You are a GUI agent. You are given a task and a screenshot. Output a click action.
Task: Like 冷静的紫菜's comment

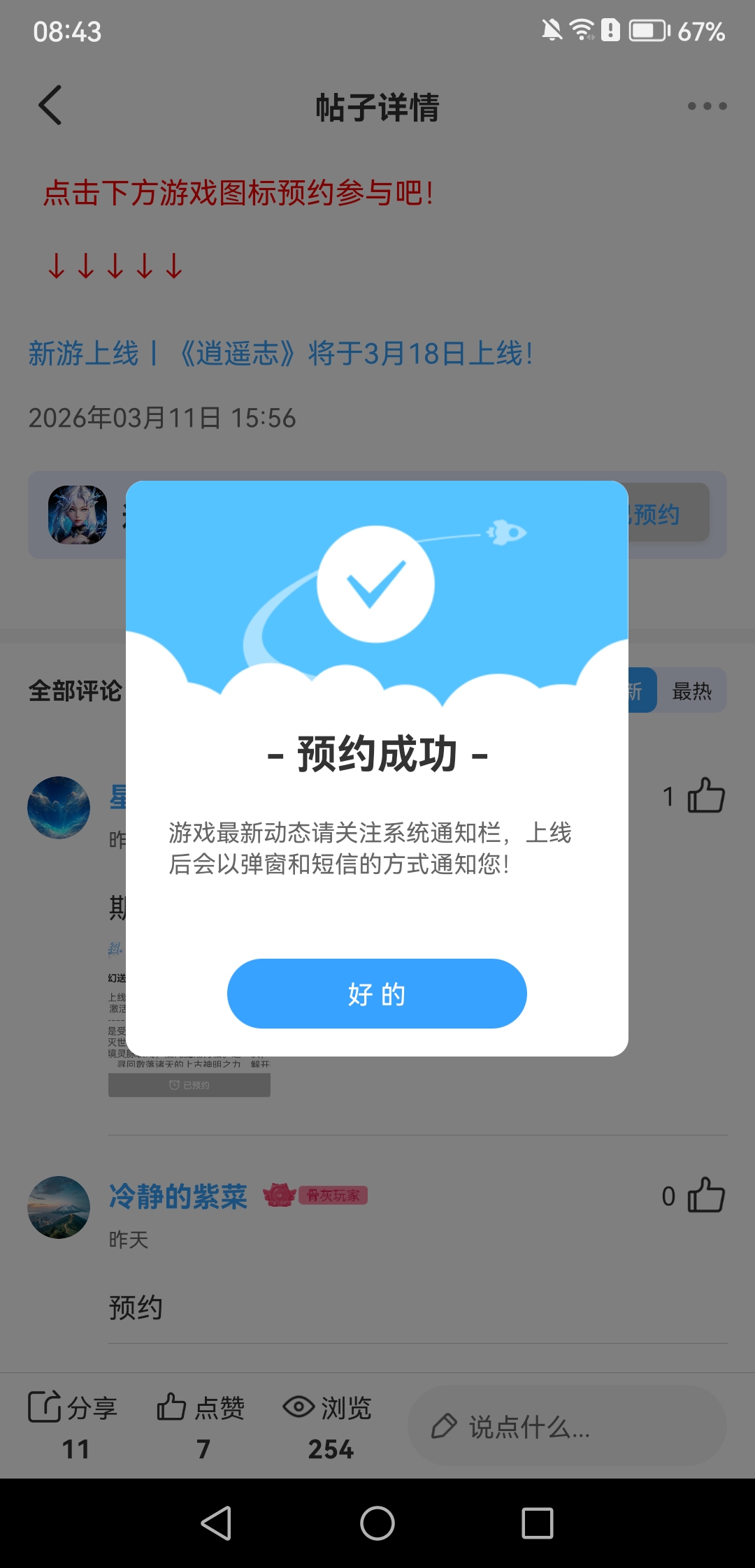[x=706, y=1195]
